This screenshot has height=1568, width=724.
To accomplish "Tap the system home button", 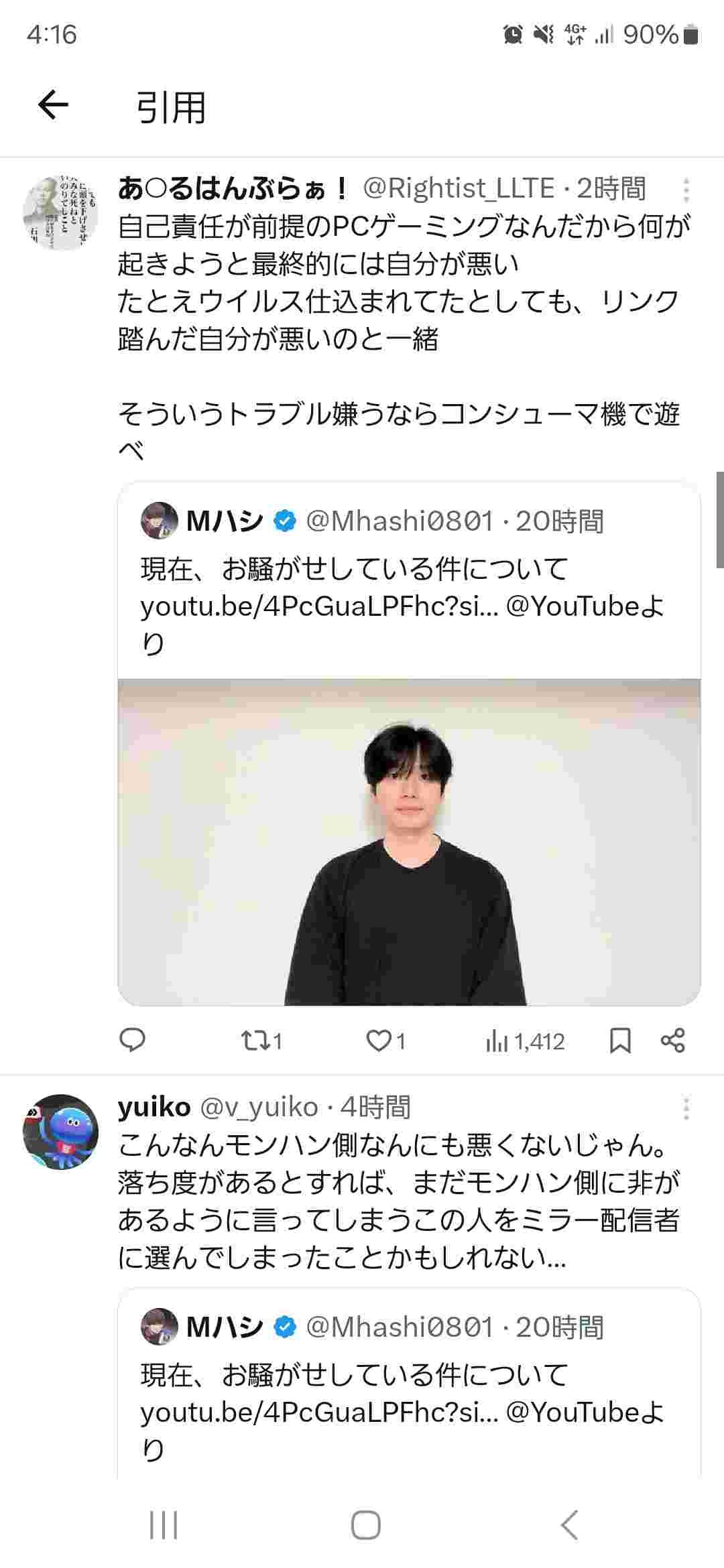I will [x=365, y=1526].
